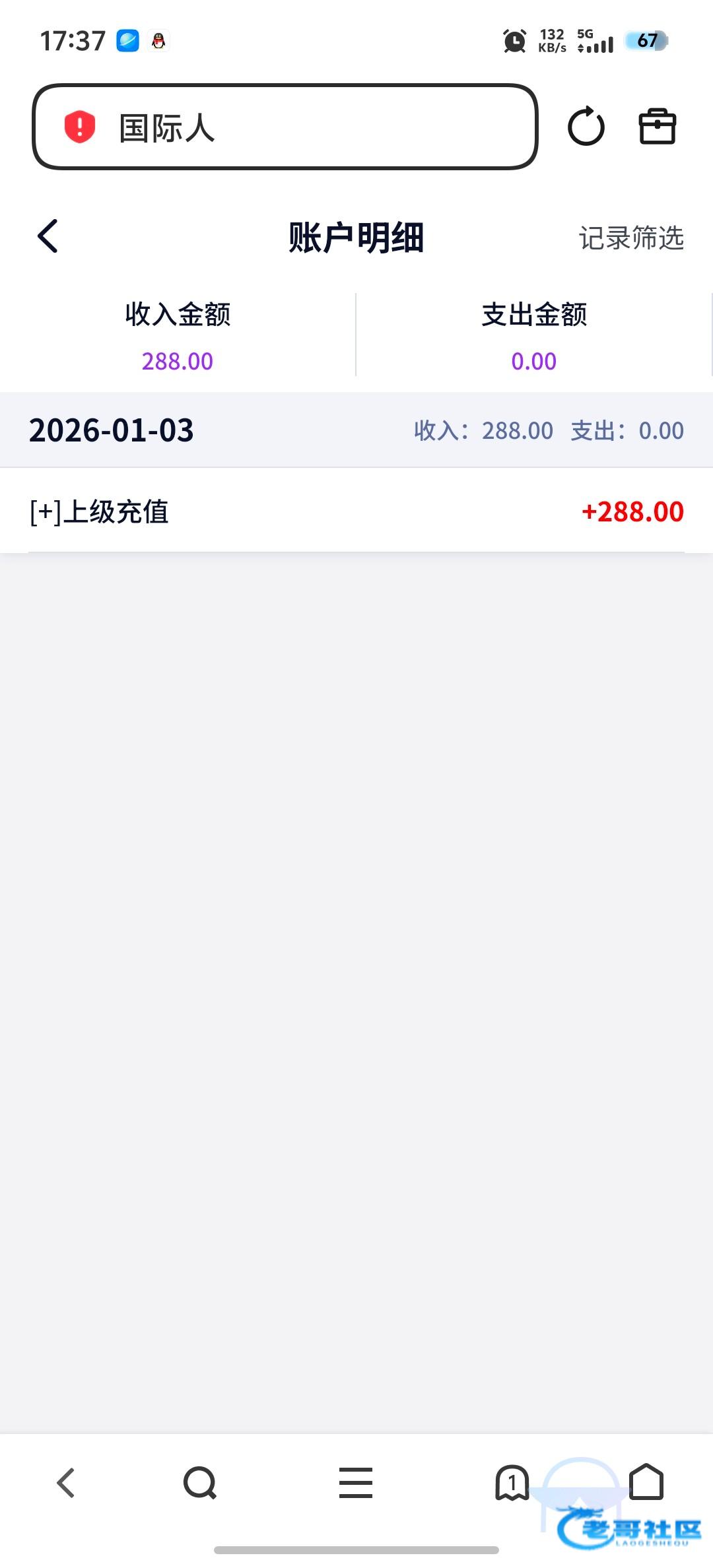View open tabs in the browser
Image resolution: width=713 pixels, height=1568 pixels.
click(x=512, y=1483)
